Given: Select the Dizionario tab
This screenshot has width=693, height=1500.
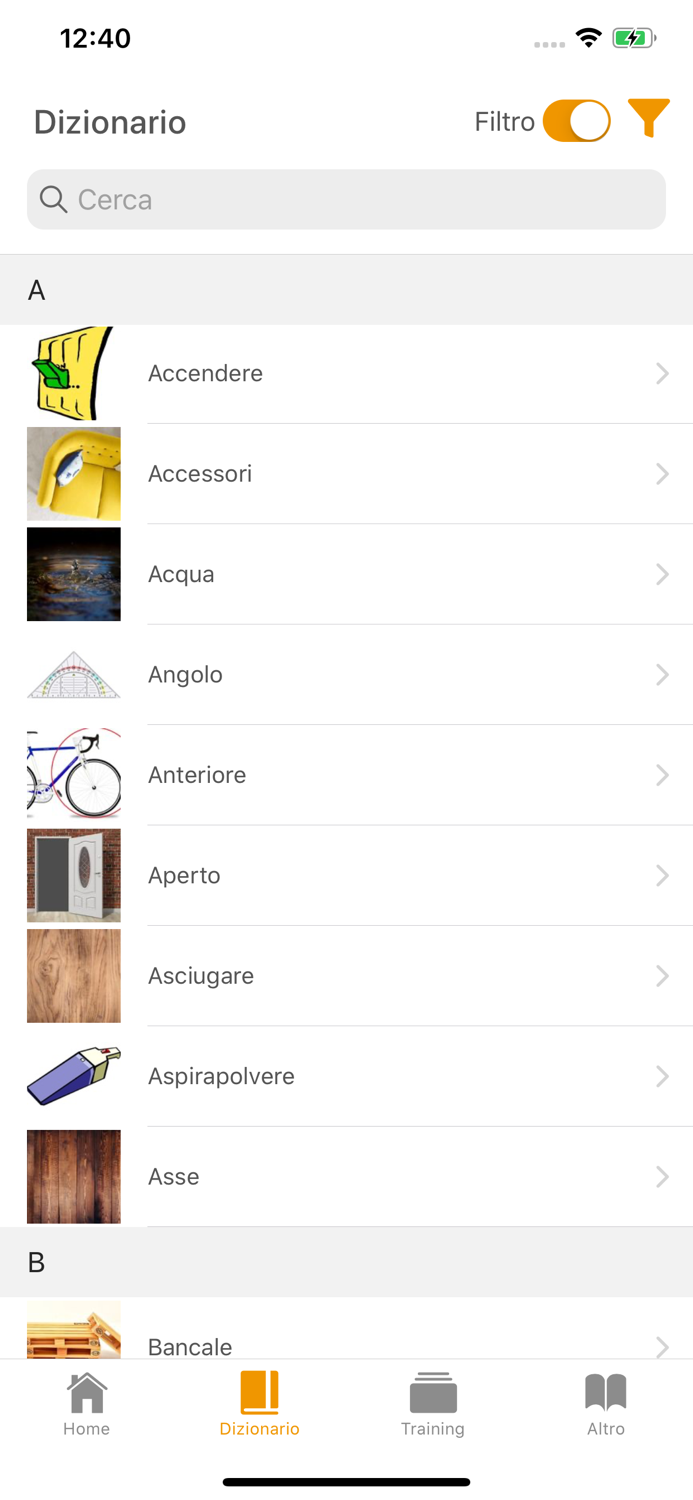Looking at the screenshot, I should (x=260, y=1404).
